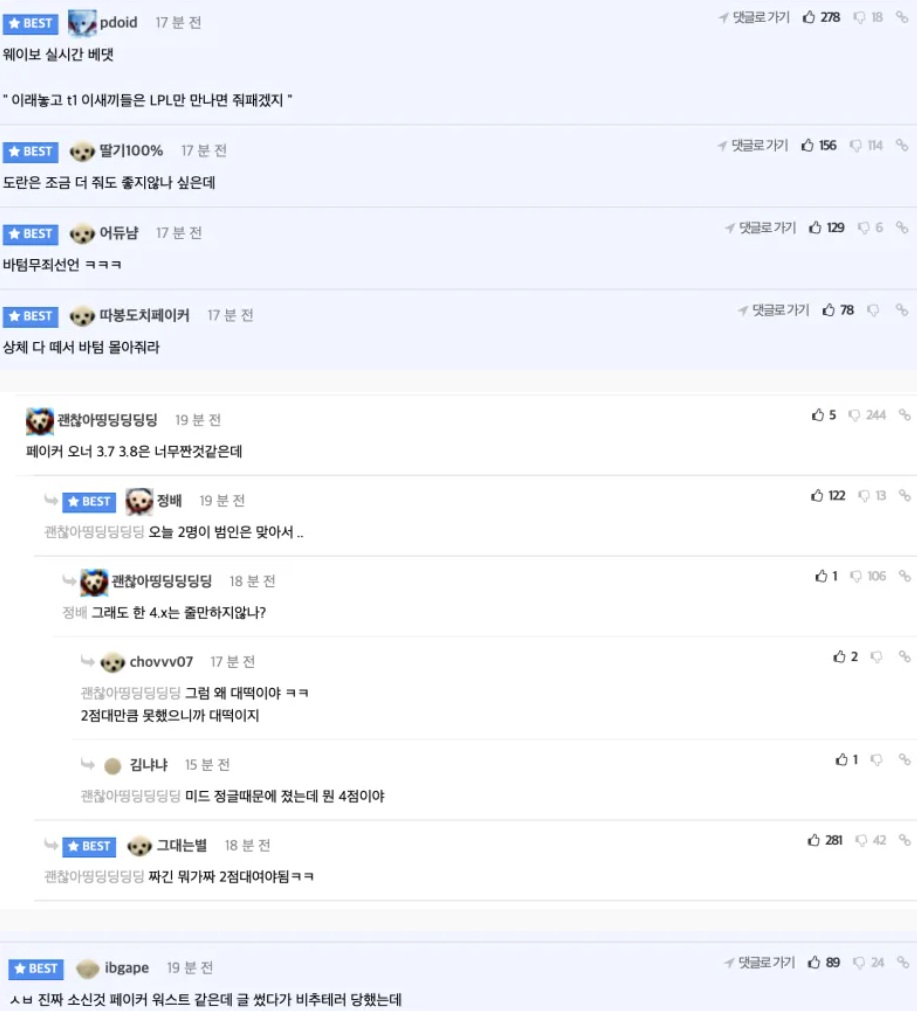
Task: Copy link of 괜찮아띵딩딩딩딩's top comment
Action: coord(904,415)
